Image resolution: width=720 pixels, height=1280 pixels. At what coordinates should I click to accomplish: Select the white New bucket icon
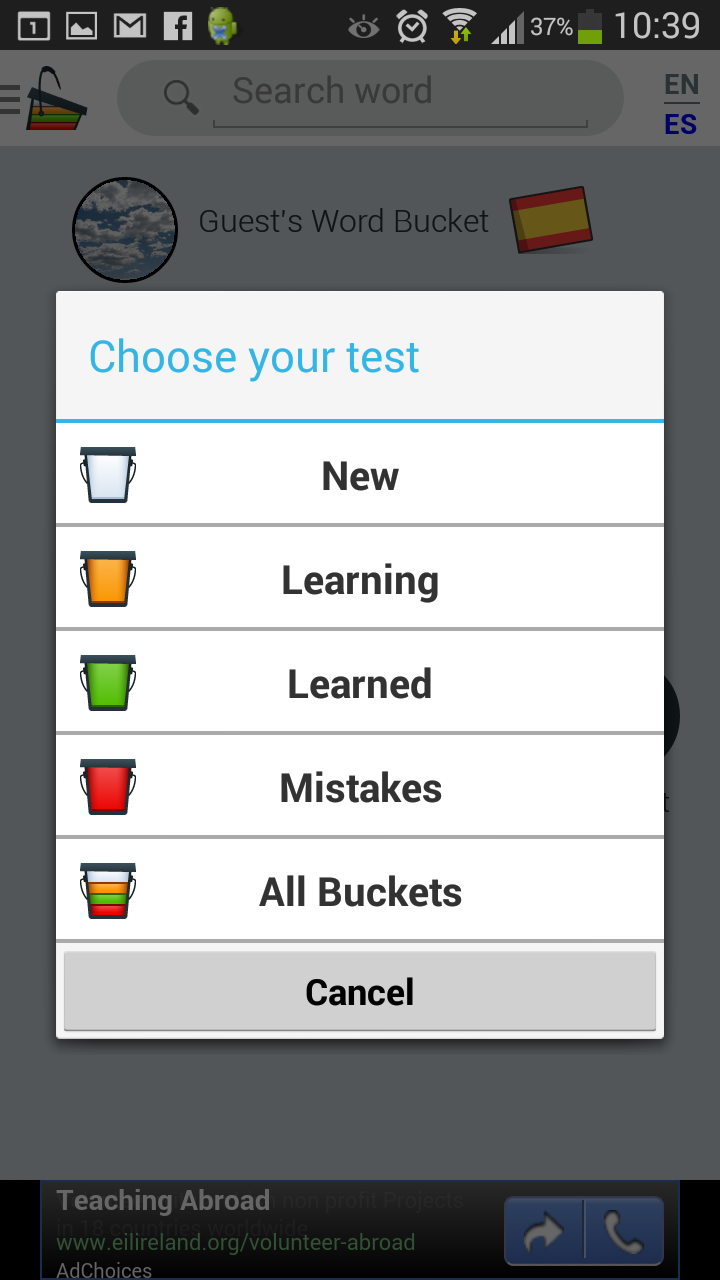107,475
